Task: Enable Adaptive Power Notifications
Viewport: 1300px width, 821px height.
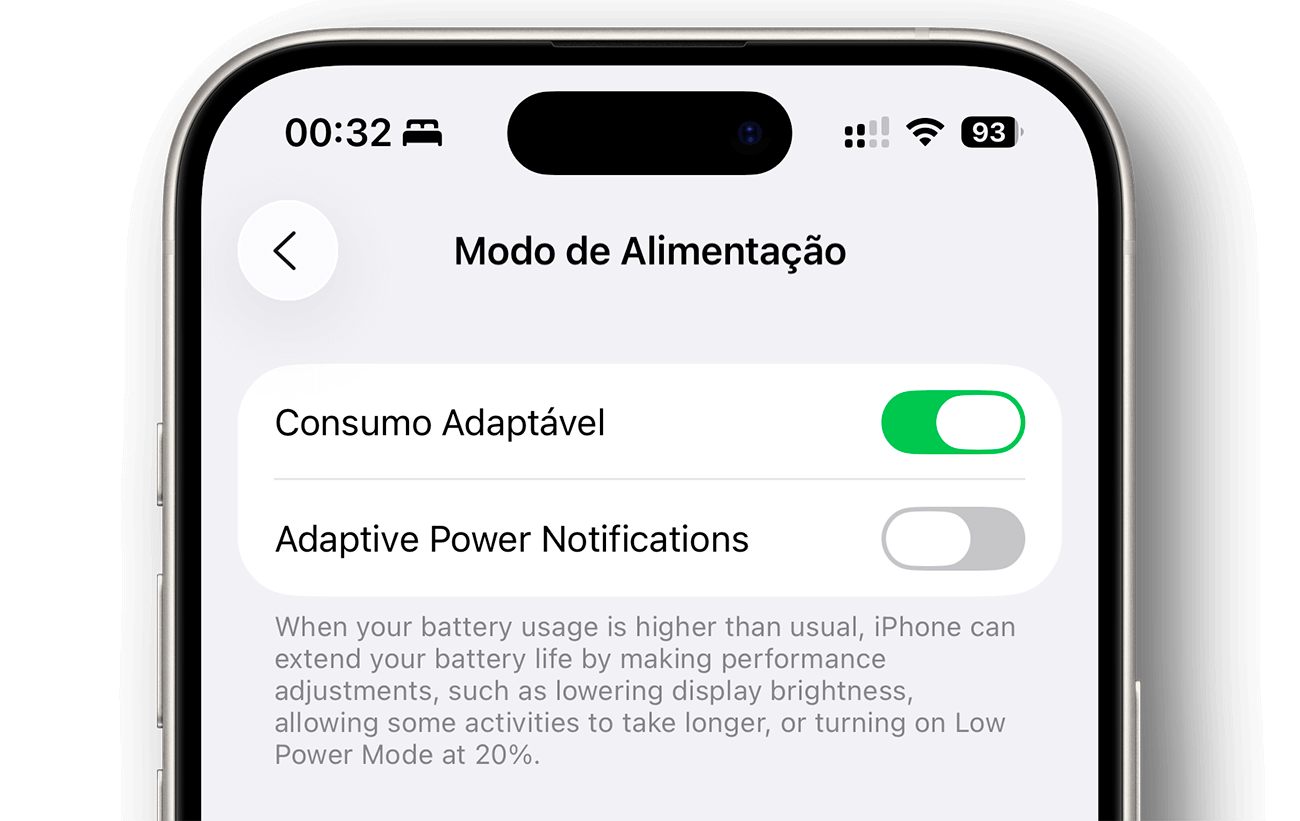Action: click(952, 539)
